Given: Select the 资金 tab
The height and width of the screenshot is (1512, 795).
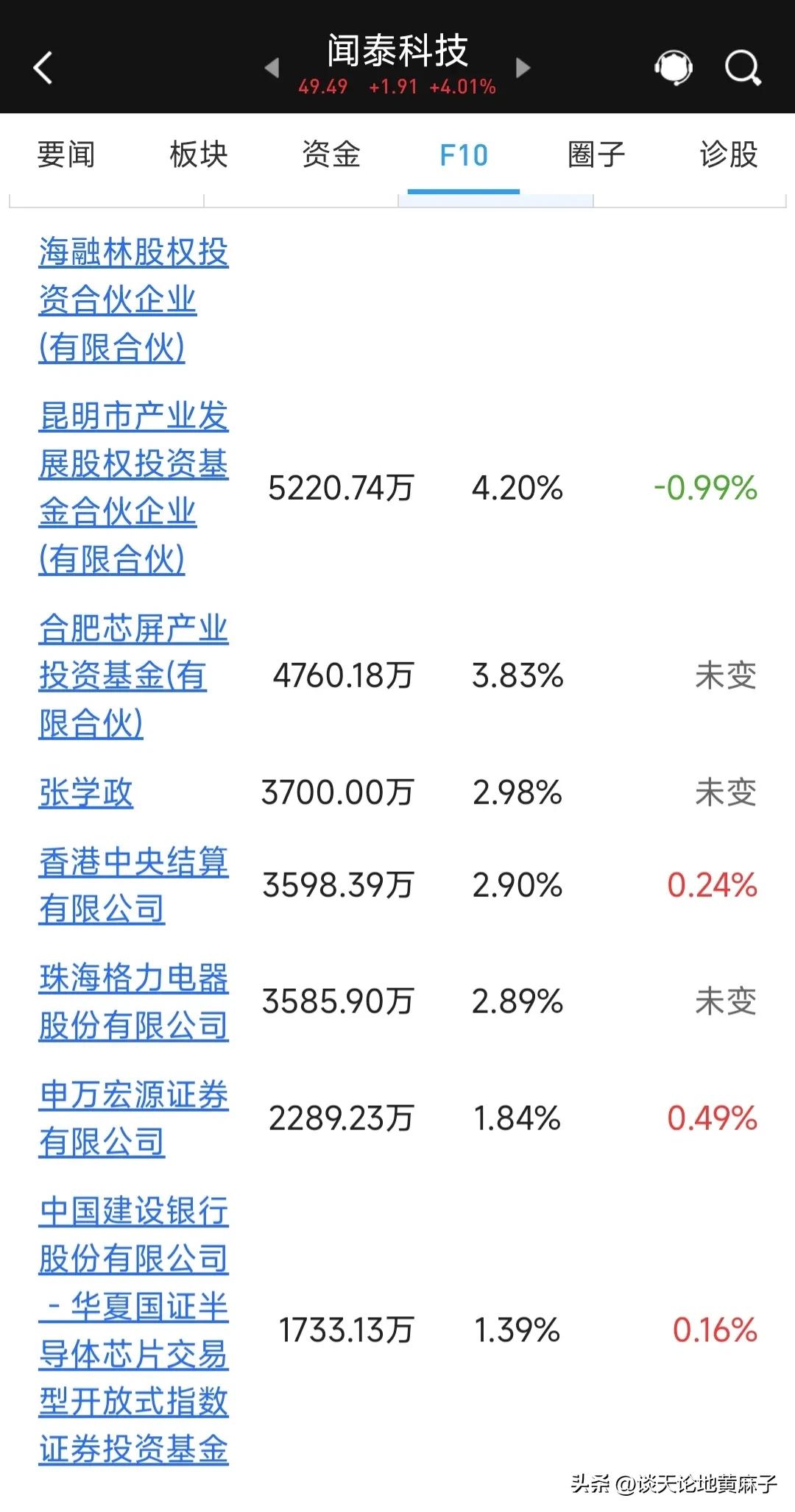Looking at the screenshot, I should 331,156.
